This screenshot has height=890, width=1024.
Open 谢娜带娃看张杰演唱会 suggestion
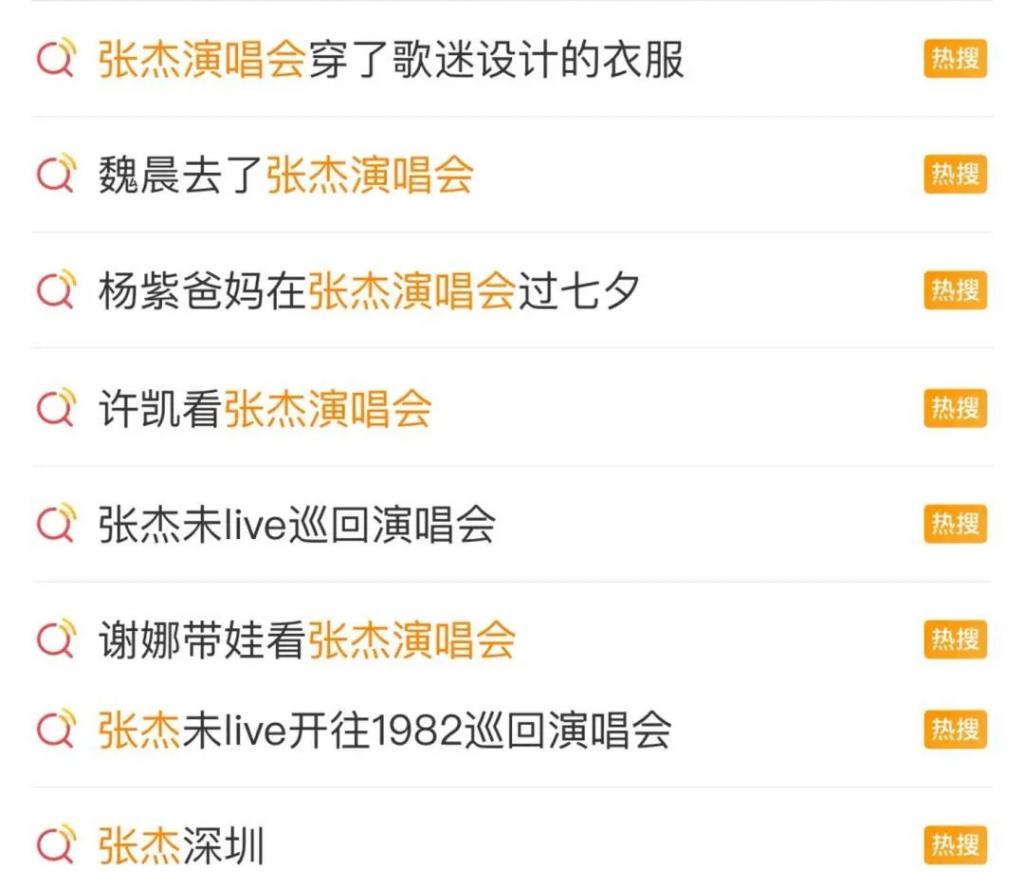[307, 640]
